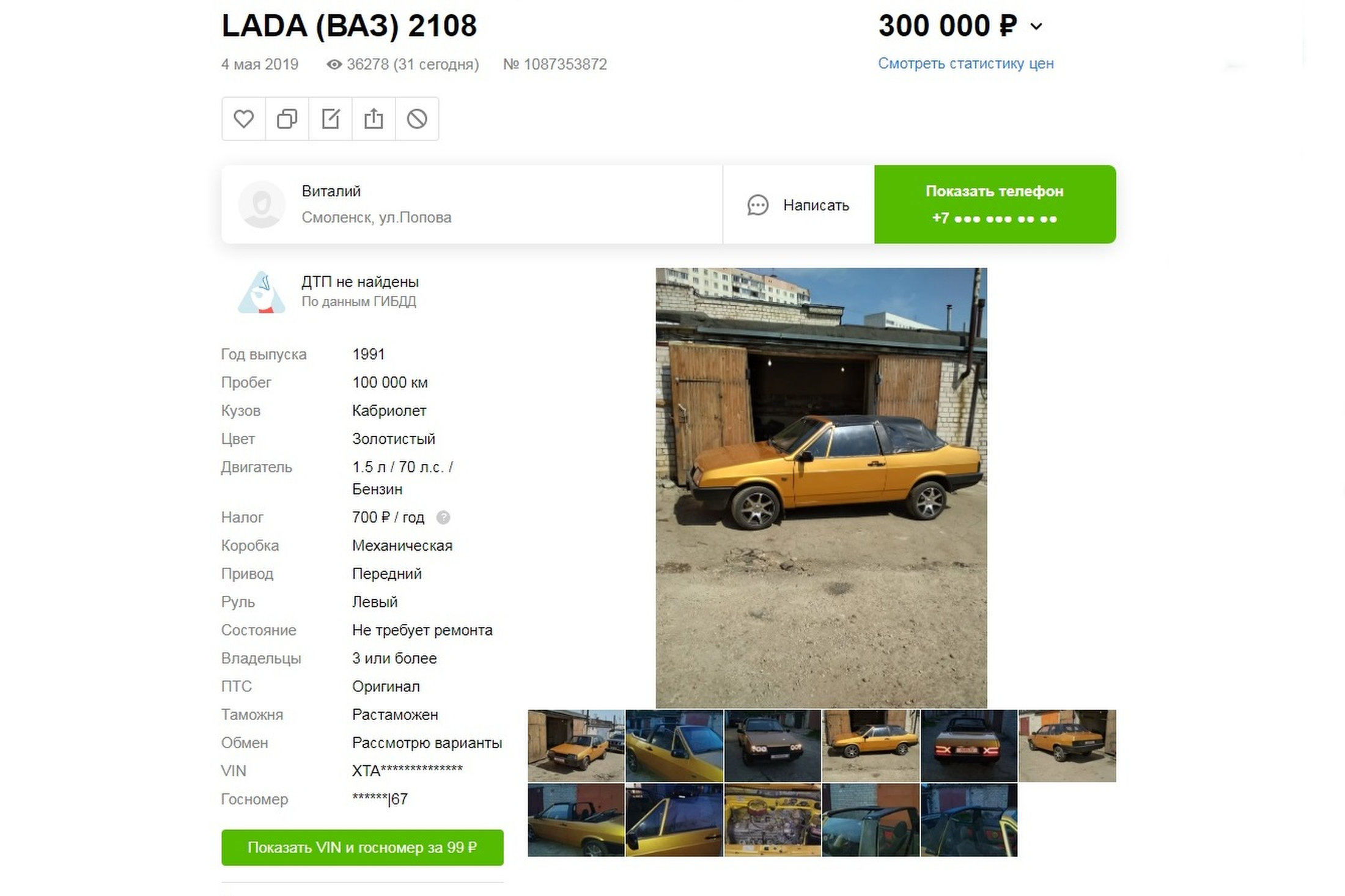Select the first thumbnail of car by garage
This screenshot has height=896, width=1345.
coord(576,746)
